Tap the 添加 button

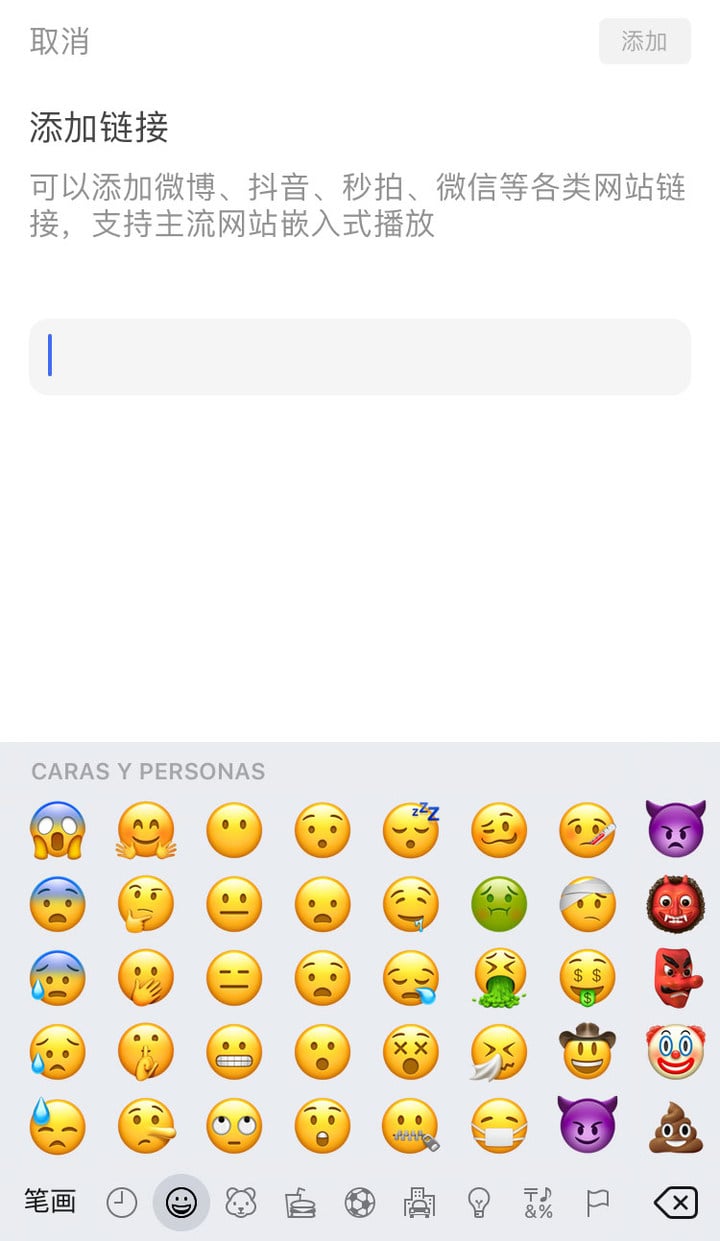point(644,41)
